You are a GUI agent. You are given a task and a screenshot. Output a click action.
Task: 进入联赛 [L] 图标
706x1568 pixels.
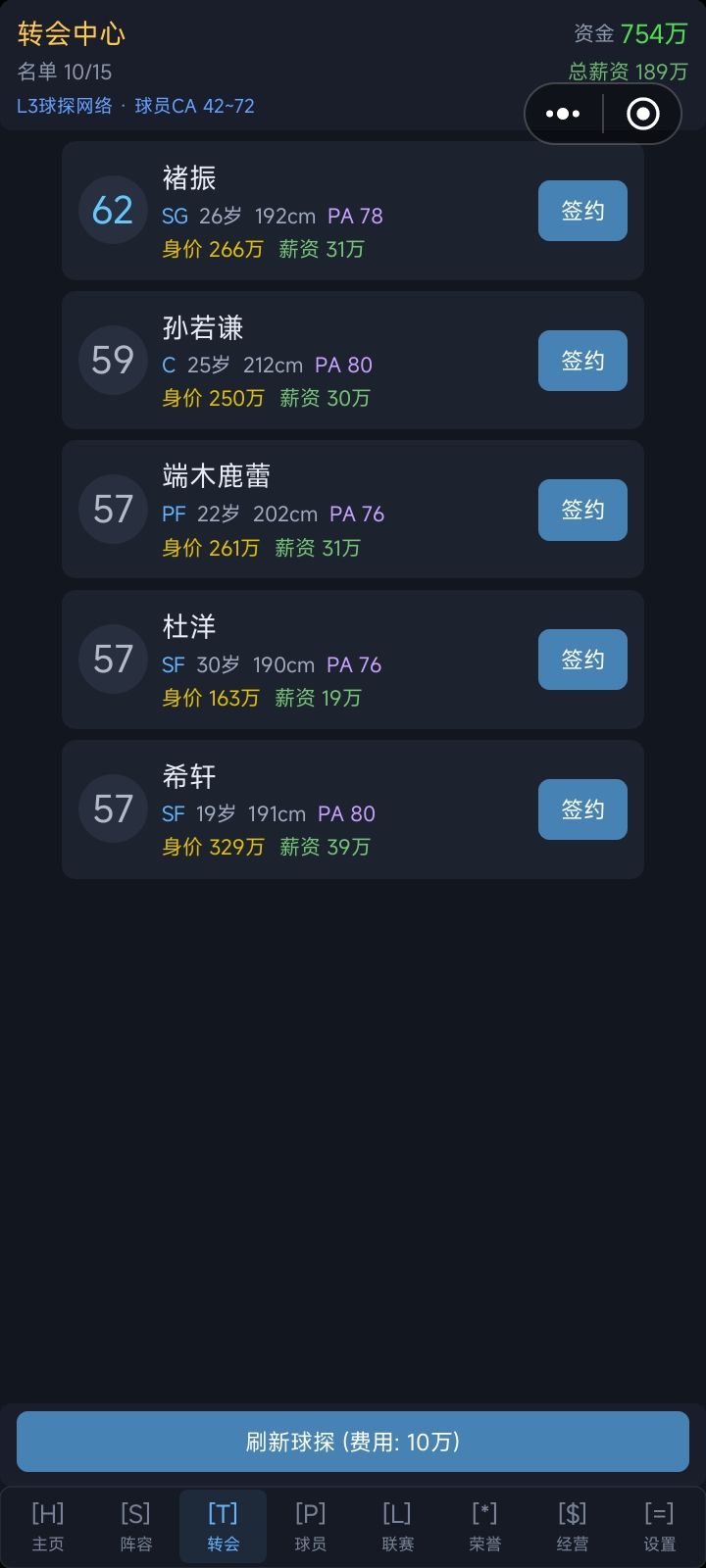pyautogui.click(x=397, y=1525)
